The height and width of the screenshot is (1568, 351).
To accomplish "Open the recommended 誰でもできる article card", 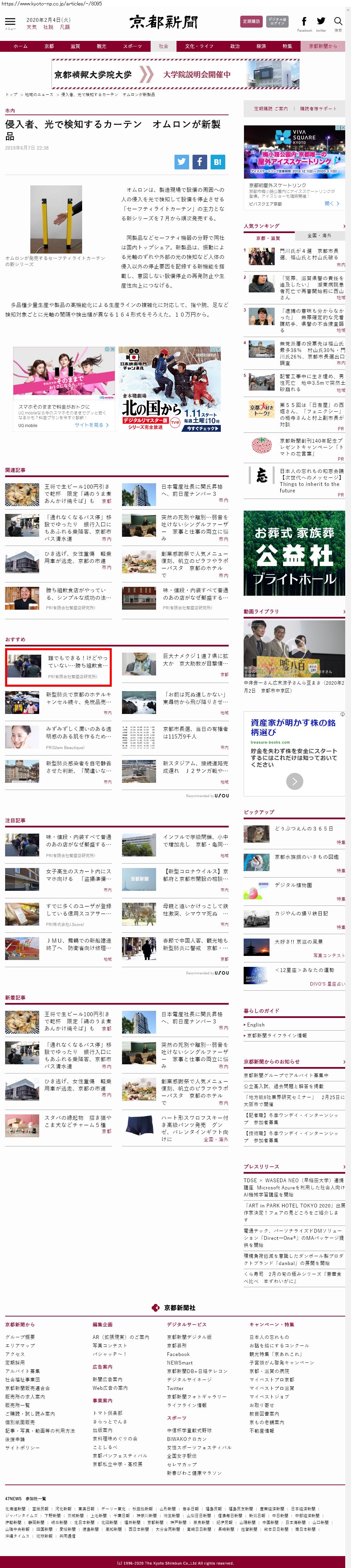I will (58, 667).
